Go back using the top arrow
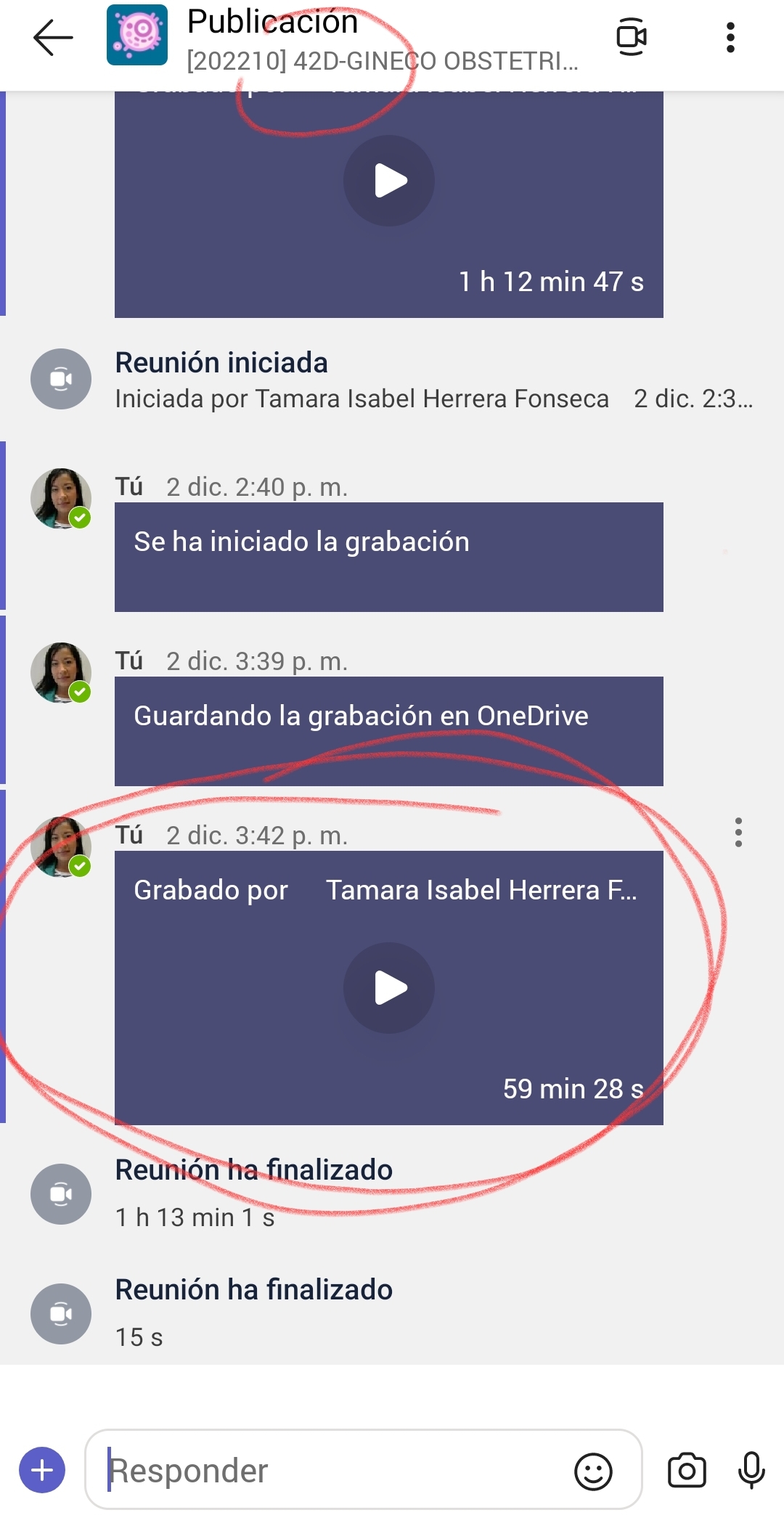This screenshot has height=1531, width=784. [x=53, y=37]
